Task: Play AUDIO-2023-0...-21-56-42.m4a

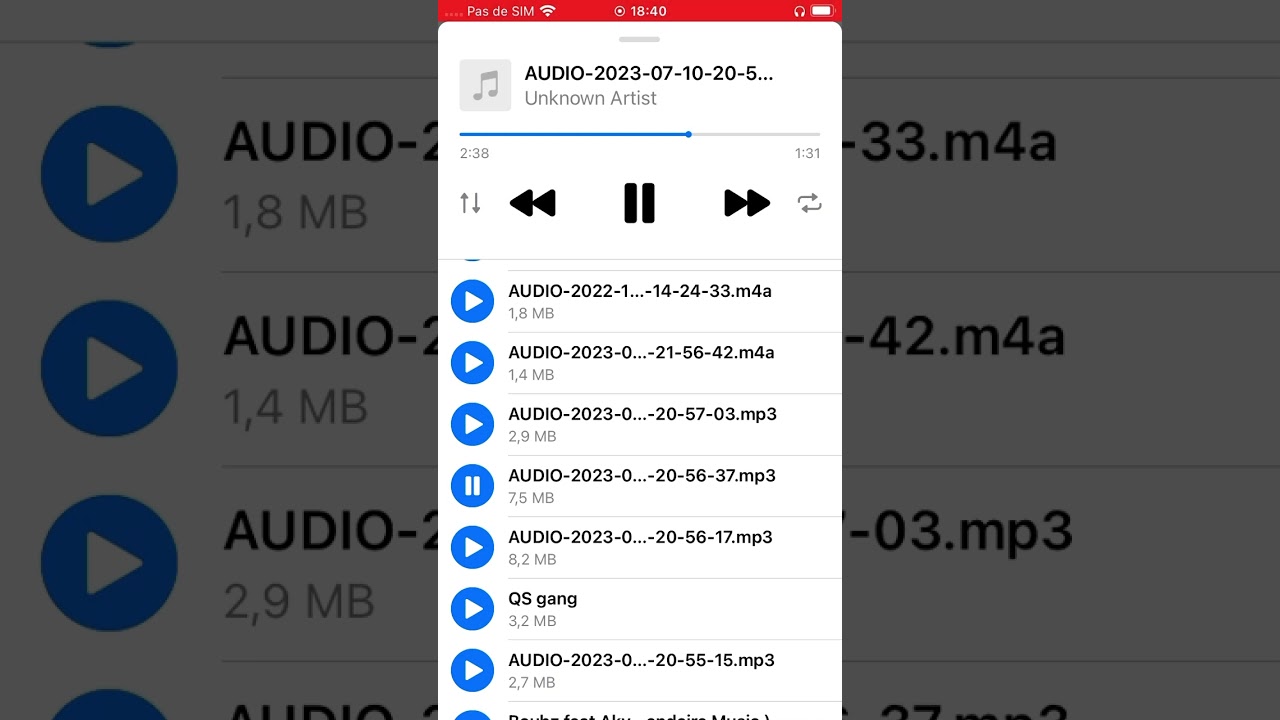Action: 472,363
